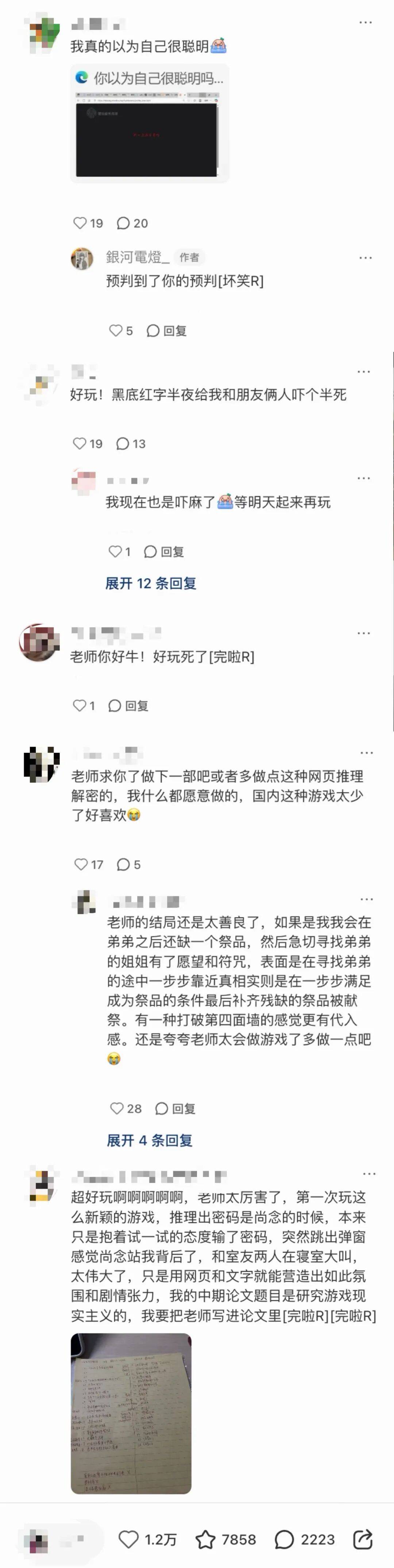
Task: Expand the 12 hidden replies
Action: pos(150,583)
